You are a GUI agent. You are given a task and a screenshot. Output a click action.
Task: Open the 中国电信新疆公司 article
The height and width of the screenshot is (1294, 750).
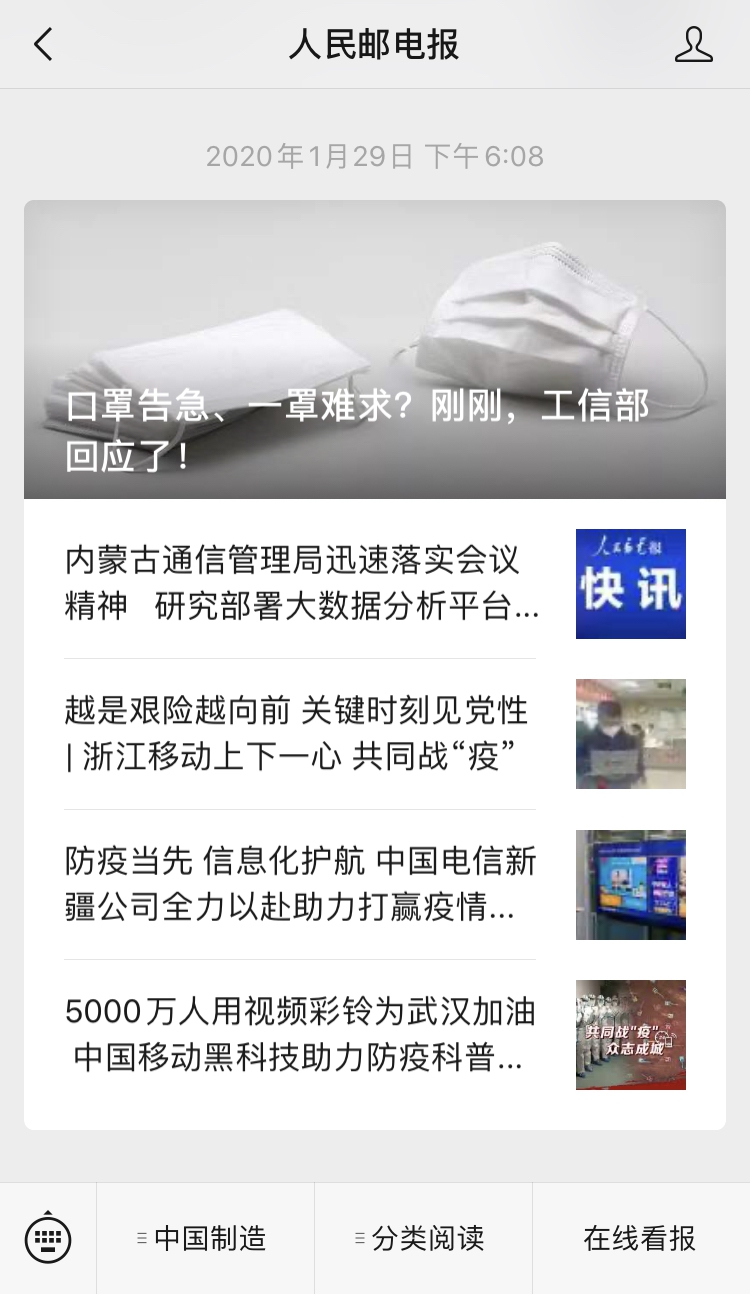click(x=375, y=885)
